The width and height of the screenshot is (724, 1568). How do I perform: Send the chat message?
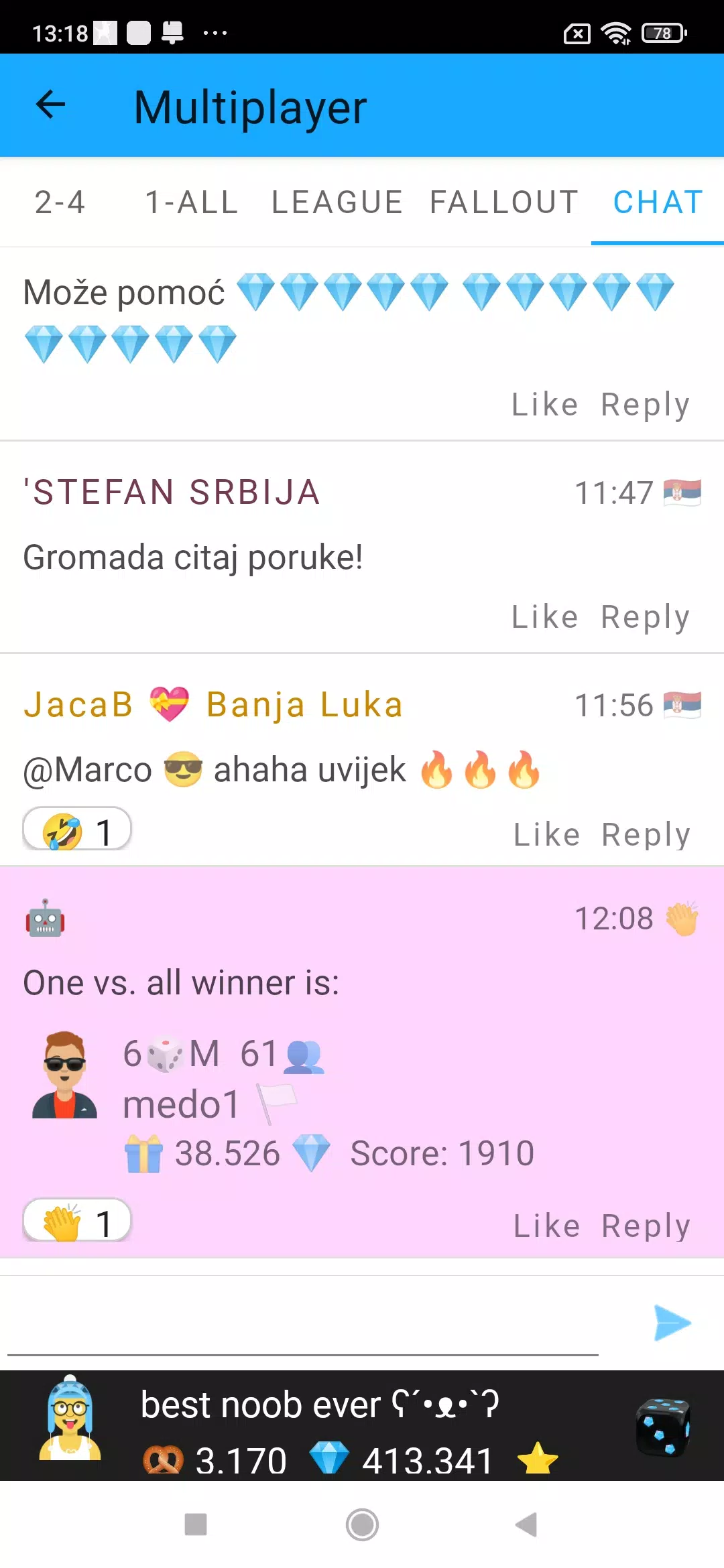672,1323
